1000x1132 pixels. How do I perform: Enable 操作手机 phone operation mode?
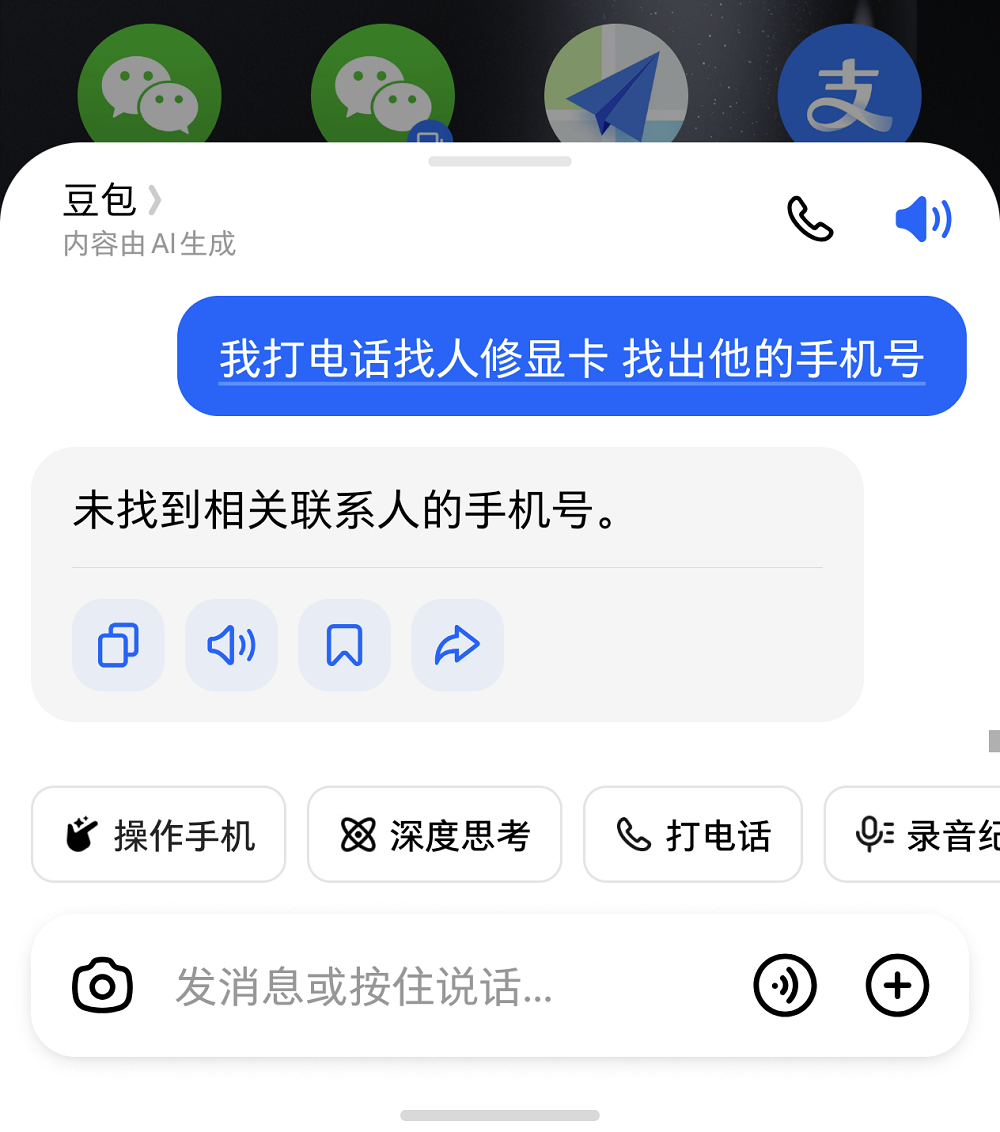pos(158,834)
